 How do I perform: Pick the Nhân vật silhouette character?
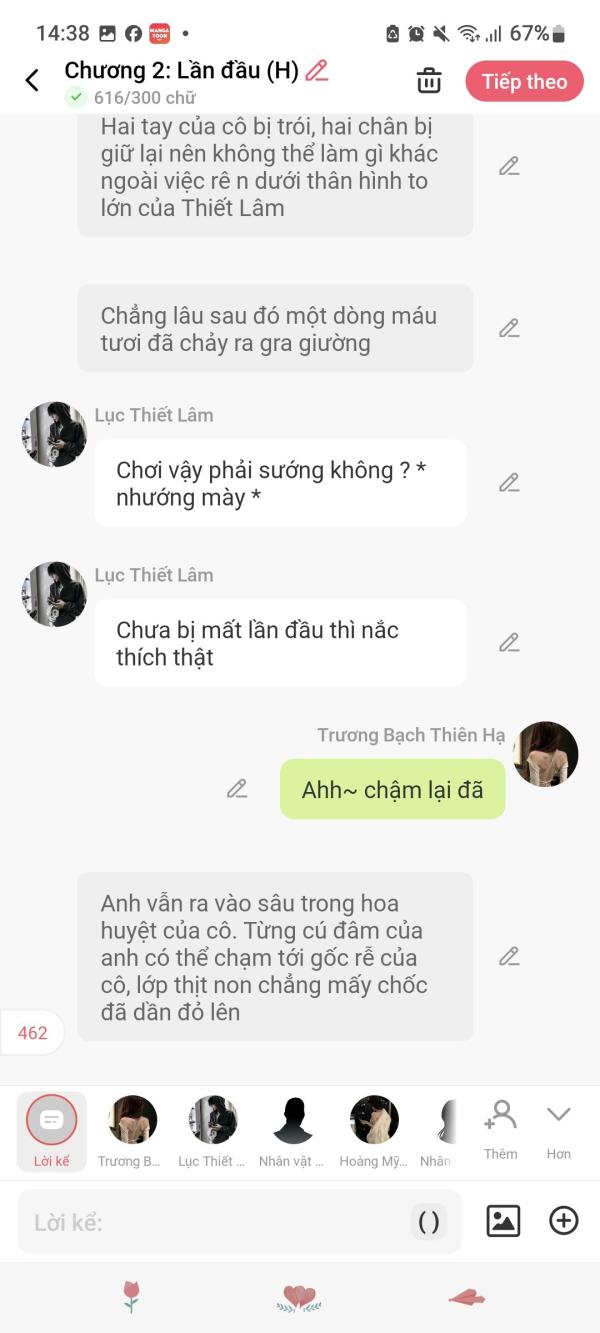click(293, 1132)
